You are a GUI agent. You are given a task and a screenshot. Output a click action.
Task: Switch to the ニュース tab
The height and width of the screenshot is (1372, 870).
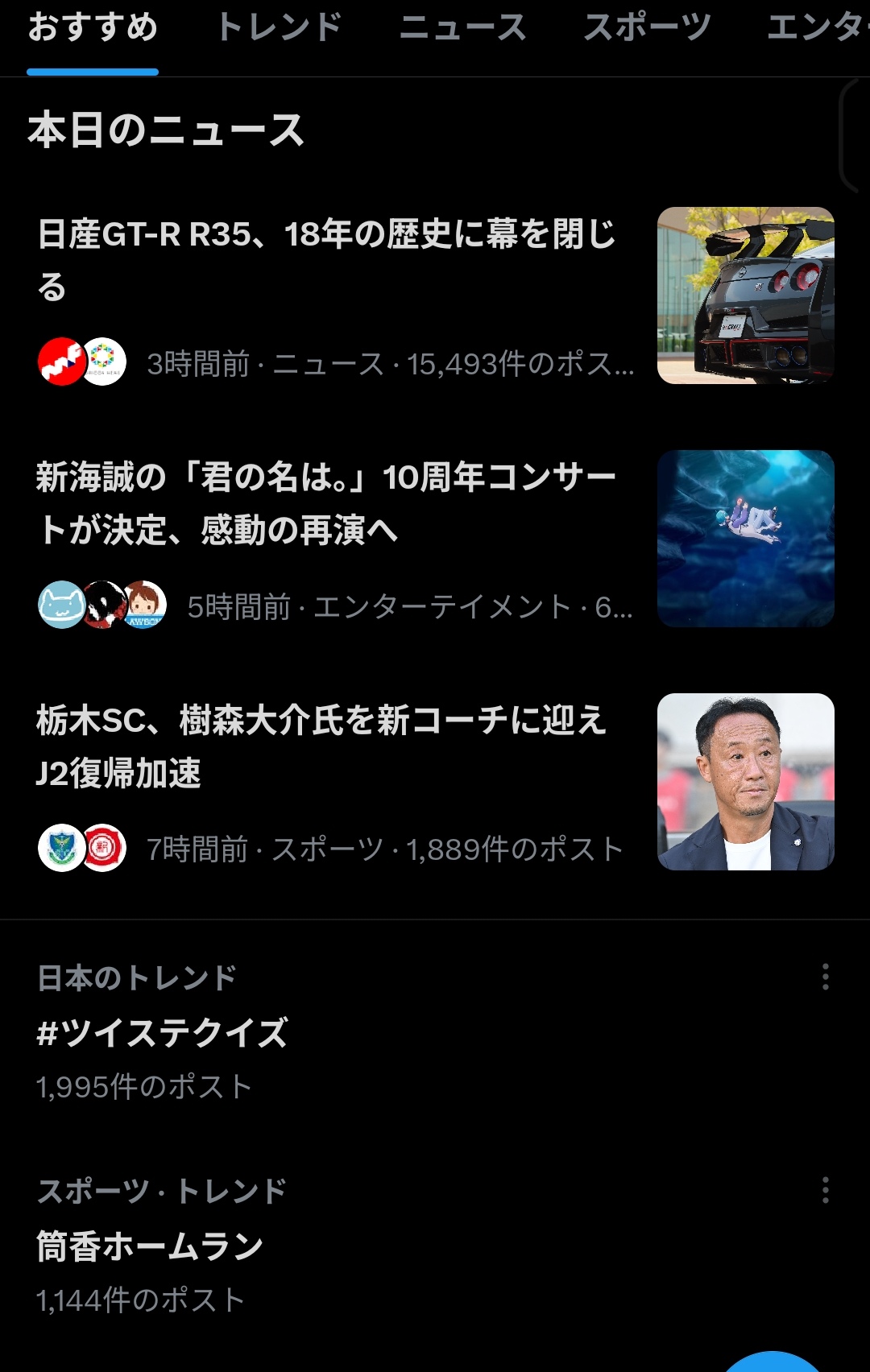coord(462,29)
